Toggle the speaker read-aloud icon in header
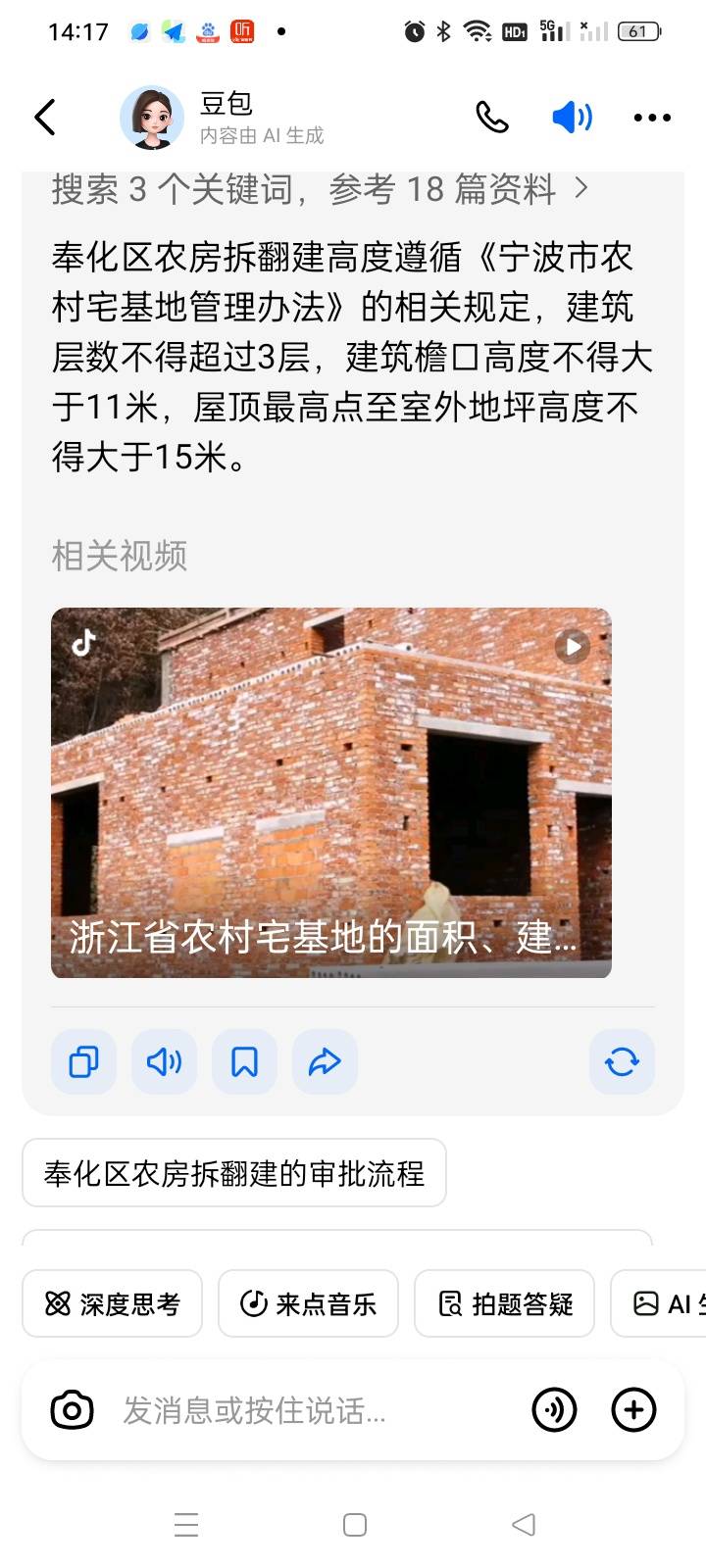This screenshot has height=1568, width=706. point(572,118)
